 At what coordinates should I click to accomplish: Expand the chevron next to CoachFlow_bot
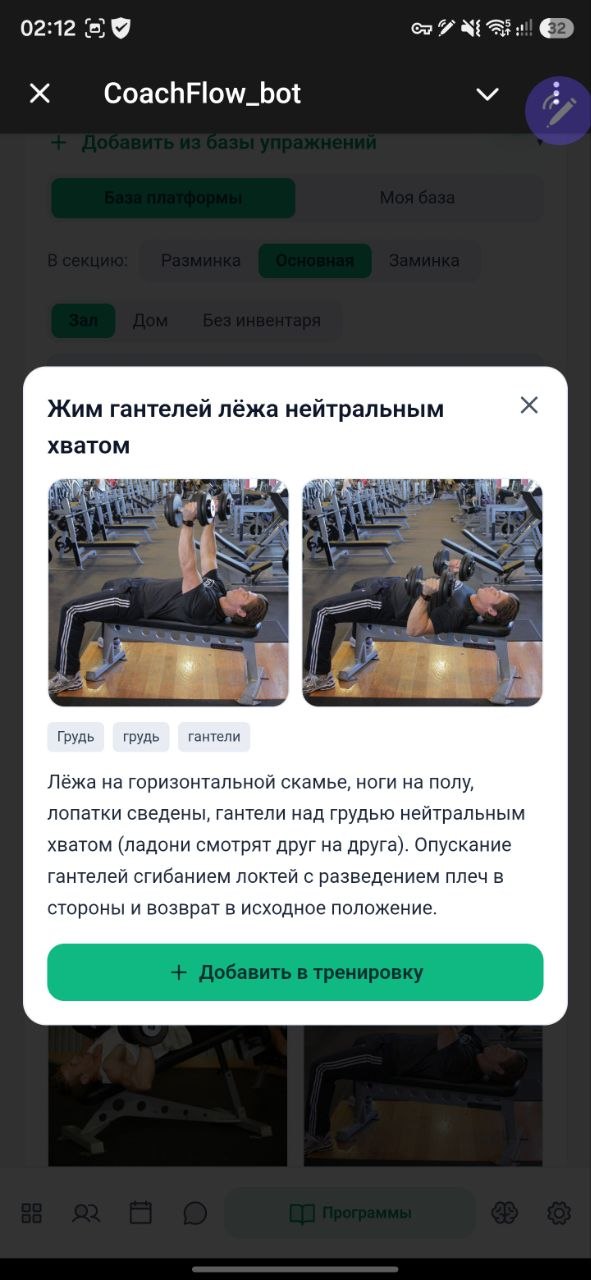(x=487, y=94)
